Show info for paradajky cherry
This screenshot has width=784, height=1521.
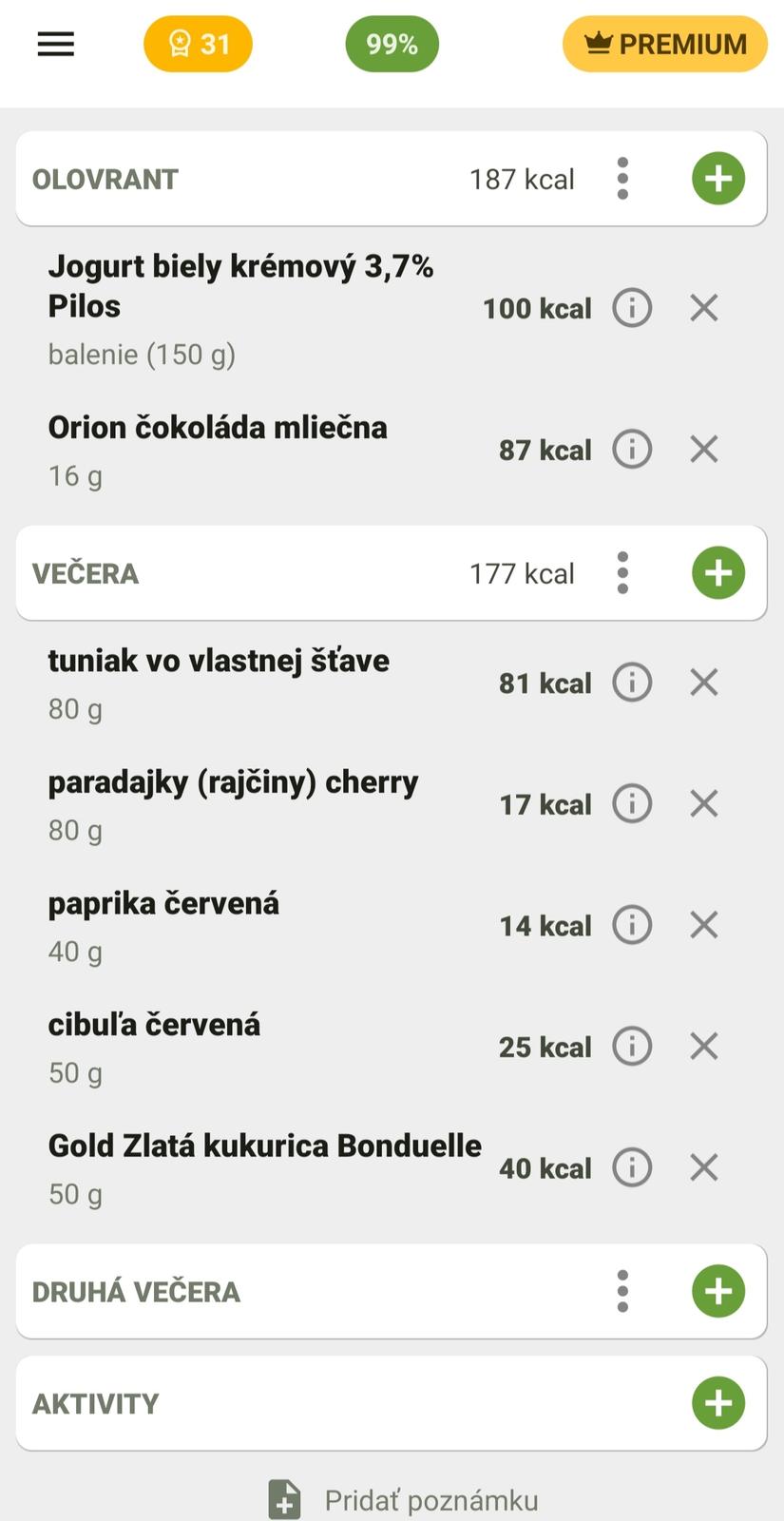coord(632,804)
